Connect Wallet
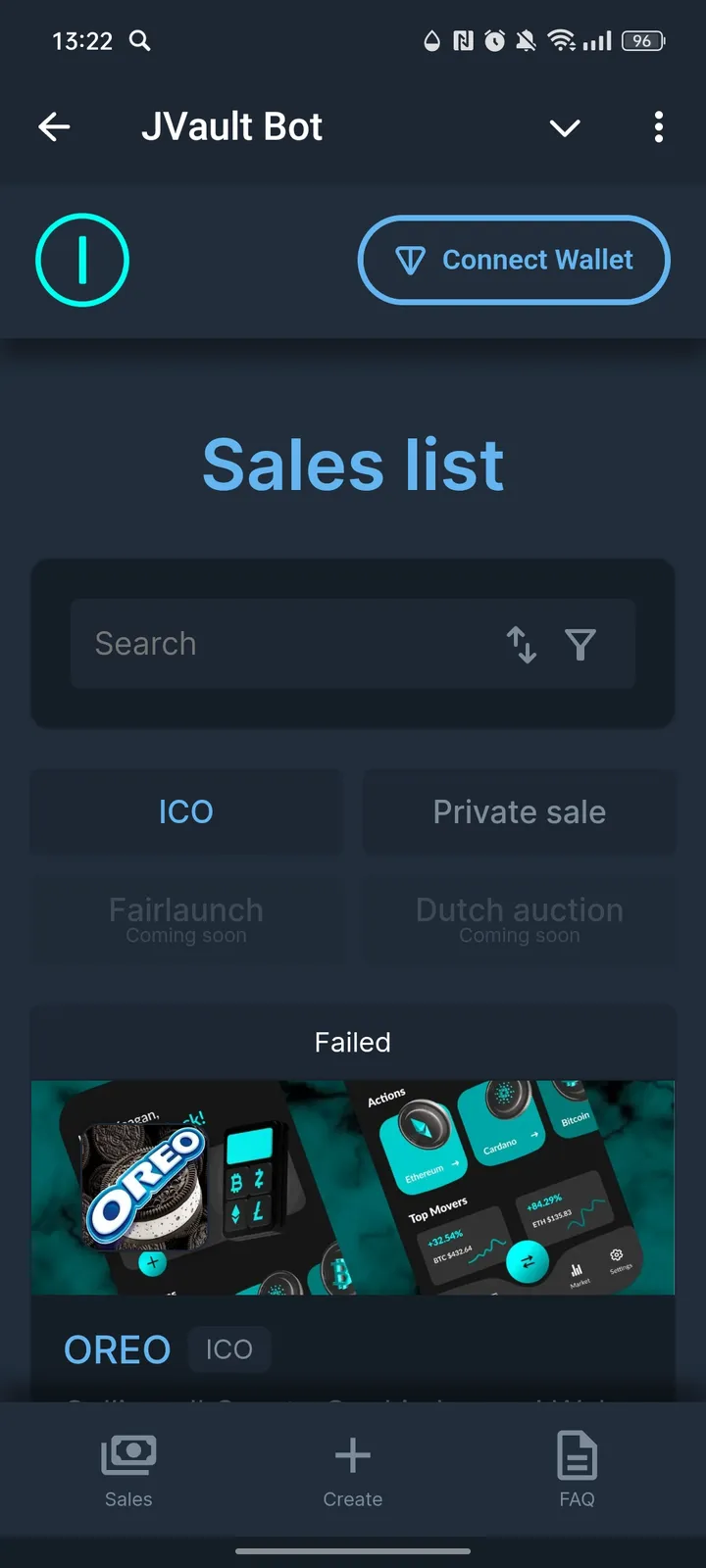The width and height of the screenshot is (706, 1568). coord(514,260)
